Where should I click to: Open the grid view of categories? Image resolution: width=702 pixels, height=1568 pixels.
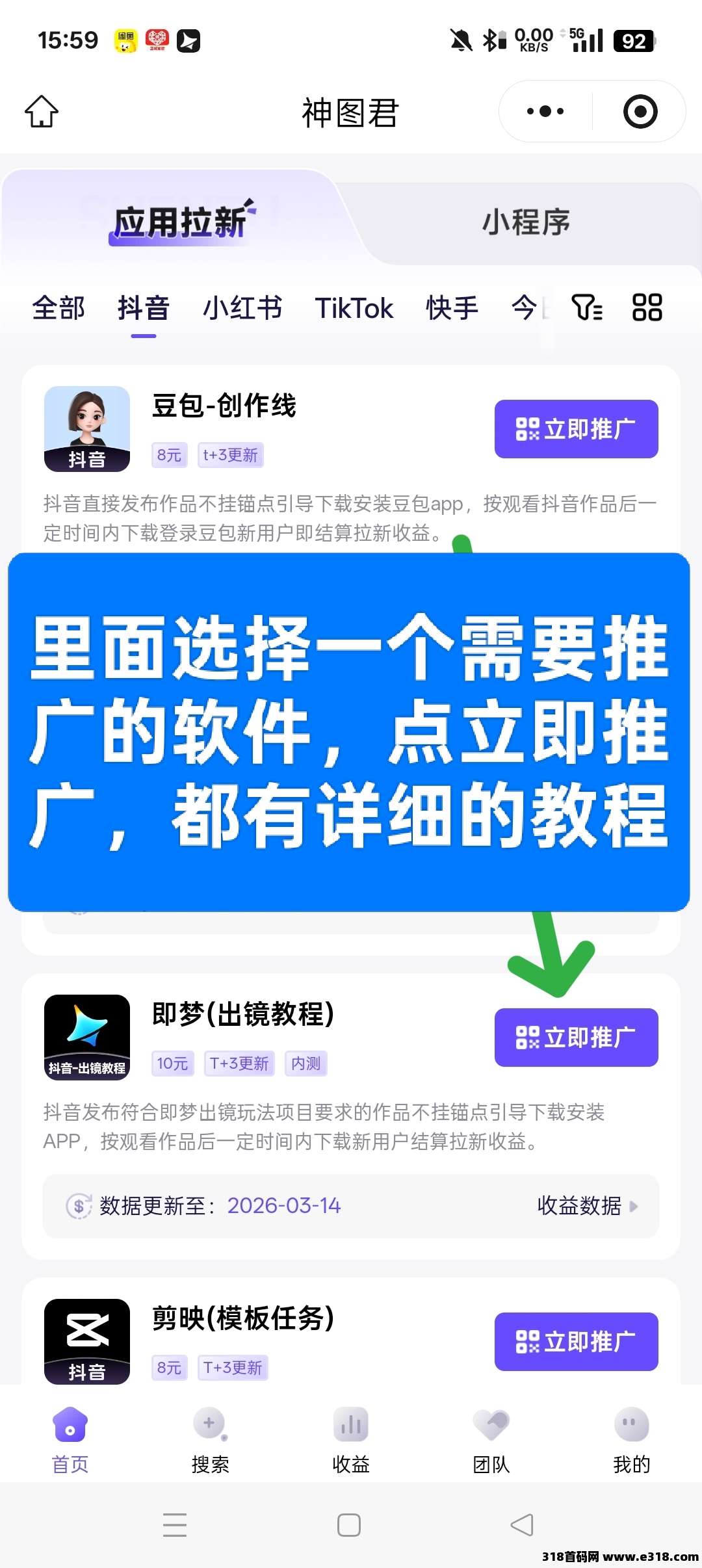(647, 308)
